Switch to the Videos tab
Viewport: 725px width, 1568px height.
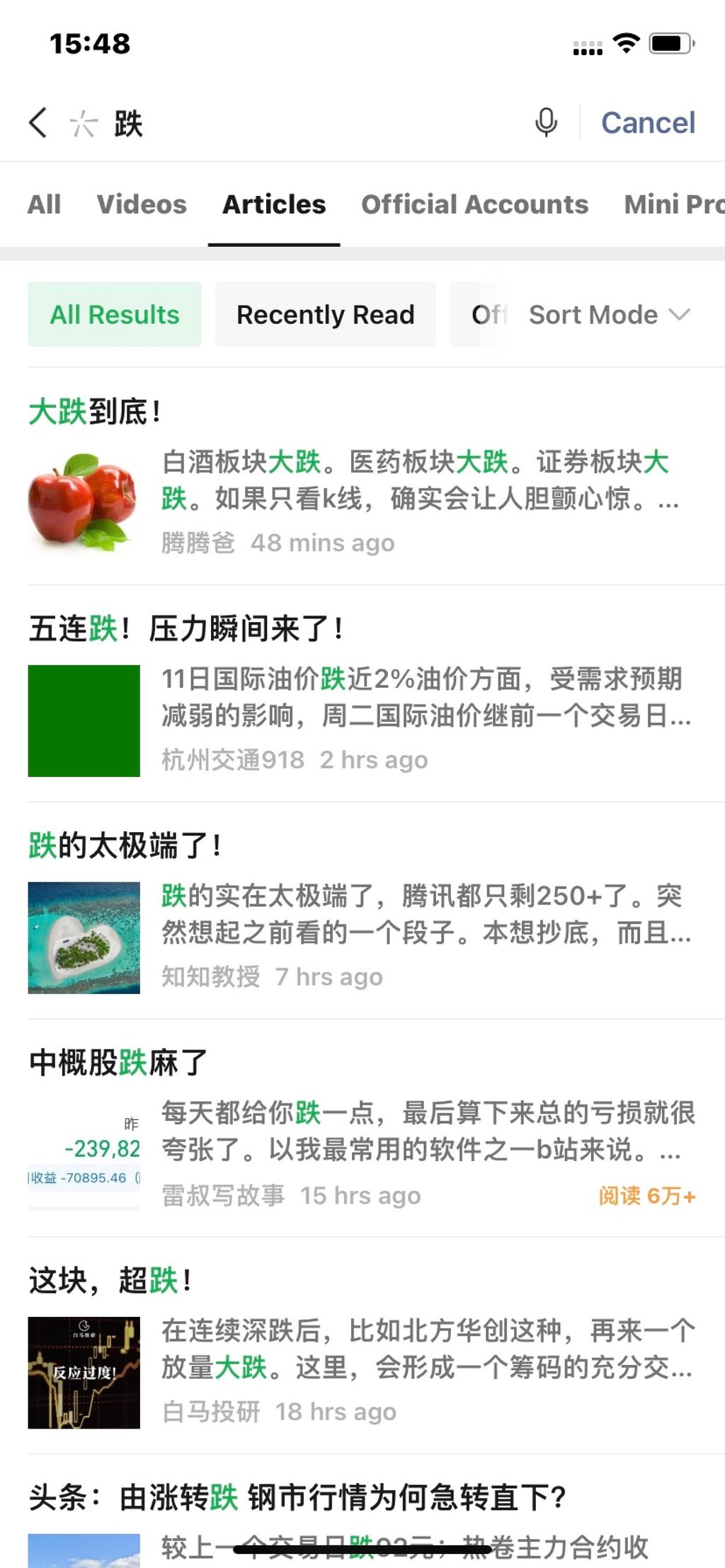click(142, 204)
